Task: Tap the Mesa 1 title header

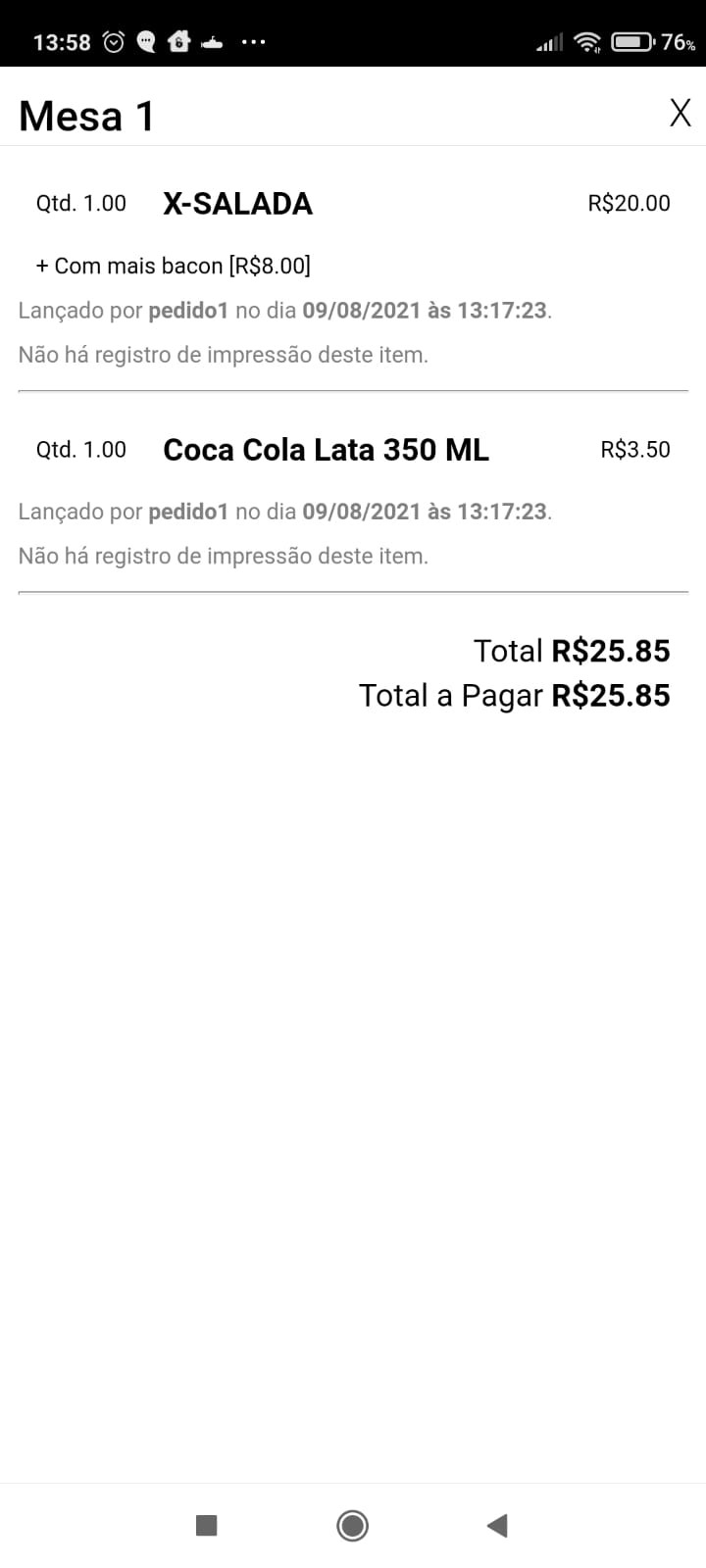Action: pyautogui.click(x=85, y=115)
